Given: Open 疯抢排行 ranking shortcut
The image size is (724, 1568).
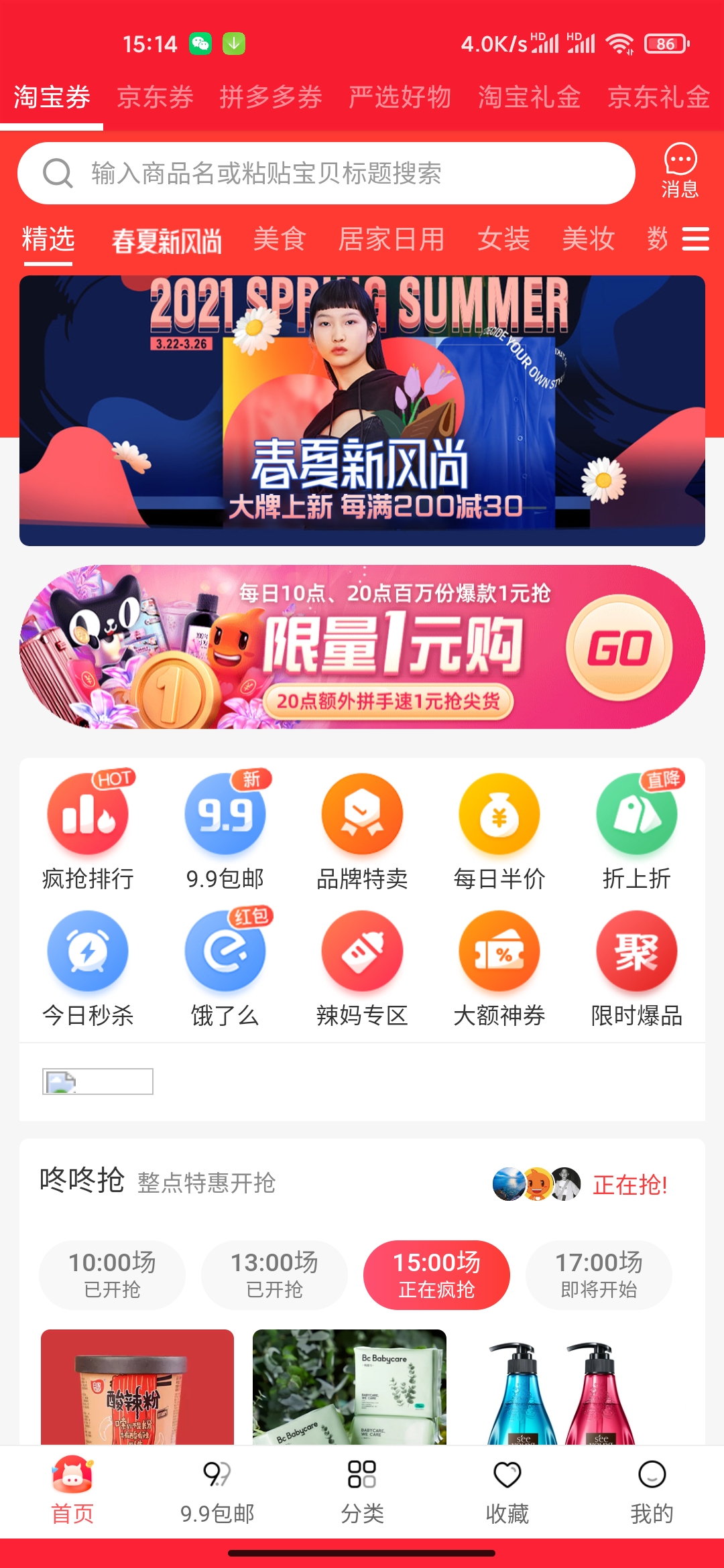Looking at the screenshot, I should click(x=88, y=832).
